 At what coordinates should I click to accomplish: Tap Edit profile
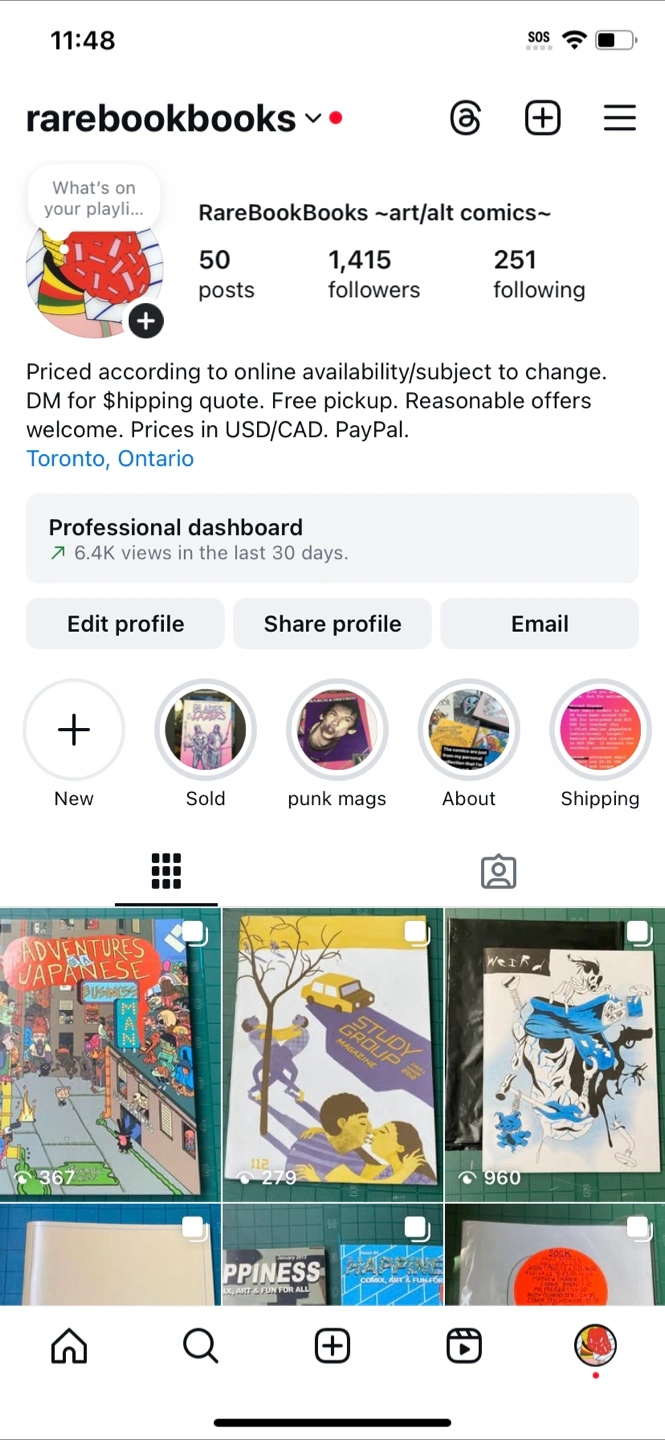coord(125,623)
